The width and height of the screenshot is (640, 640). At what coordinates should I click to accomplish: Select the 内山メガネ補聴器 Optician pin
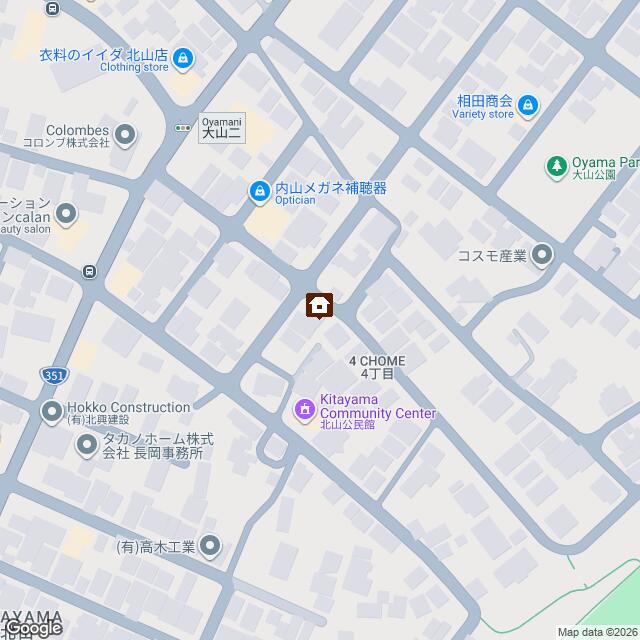point(259,189)
